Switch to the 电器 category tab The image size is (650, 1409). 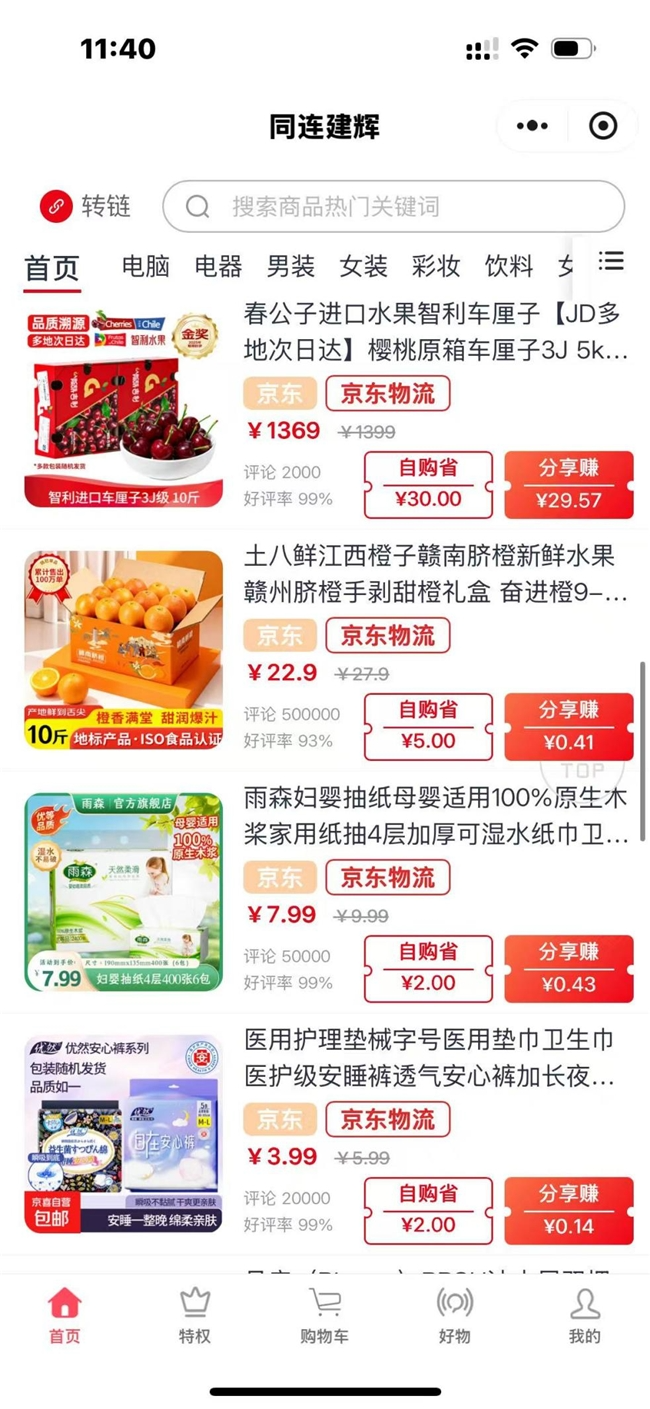coord(218,266)
